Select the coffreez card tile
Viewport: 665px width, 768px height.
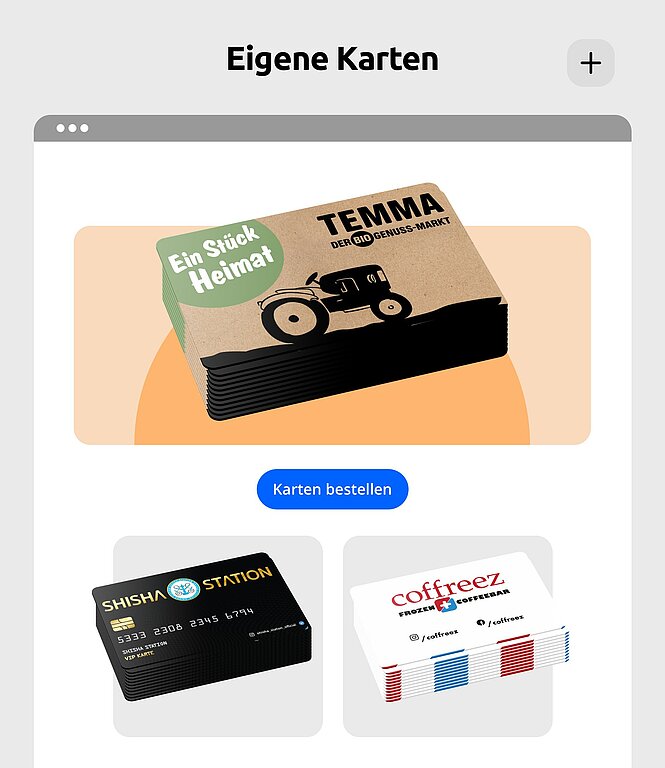coord(447,635)
